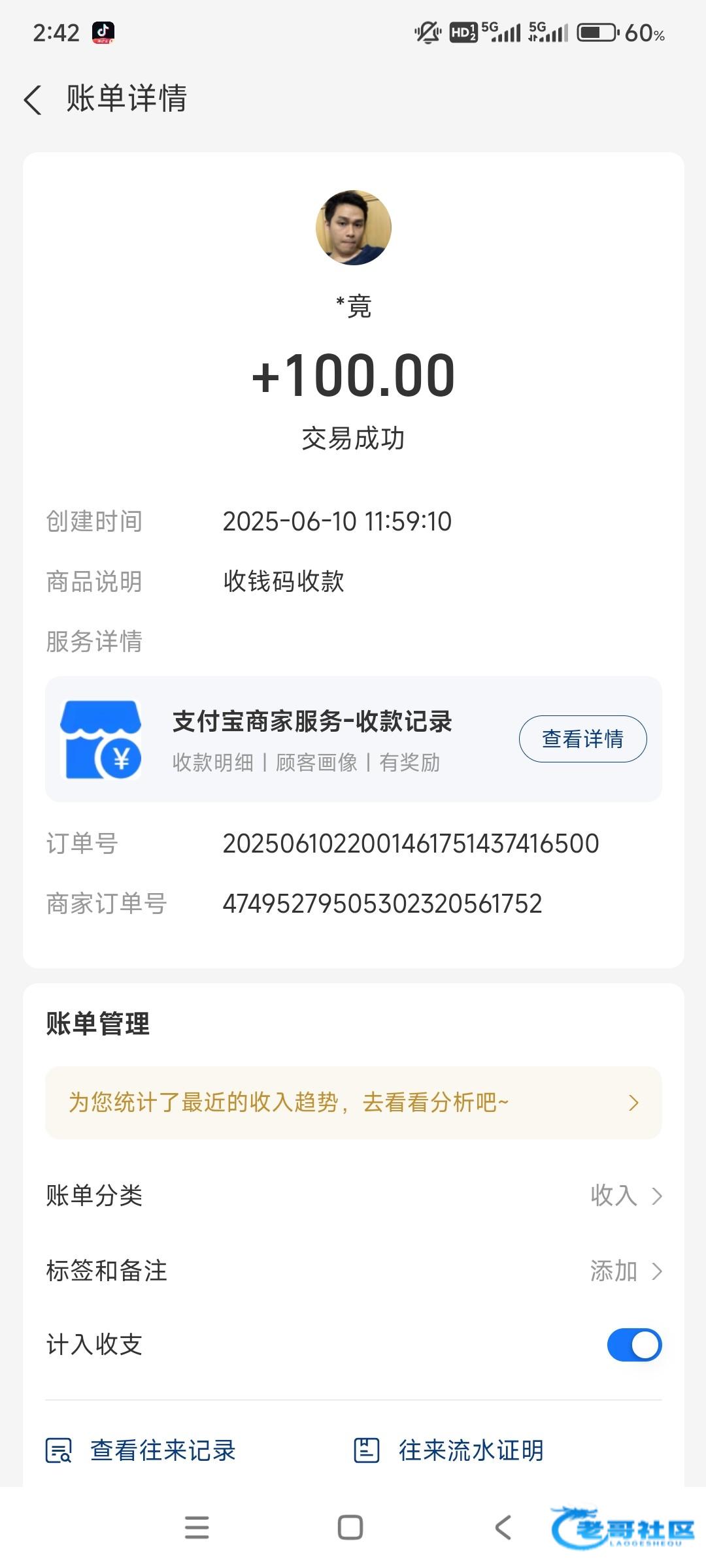Open the income trend analysis banner

coord(353,1103)
